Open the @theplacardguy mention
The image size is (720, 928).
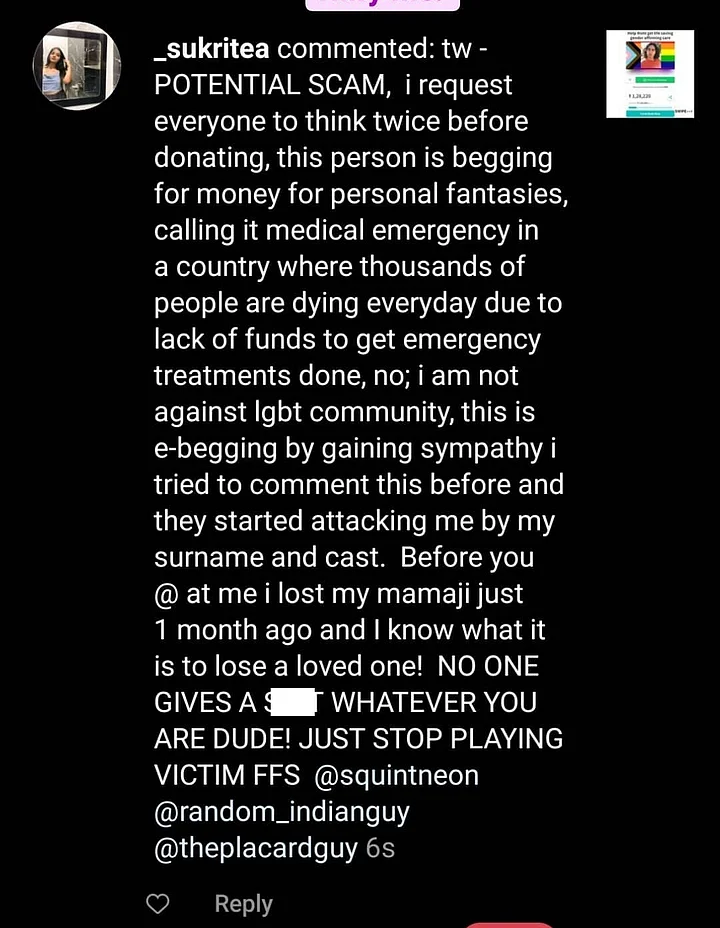[x=255, y=848]
